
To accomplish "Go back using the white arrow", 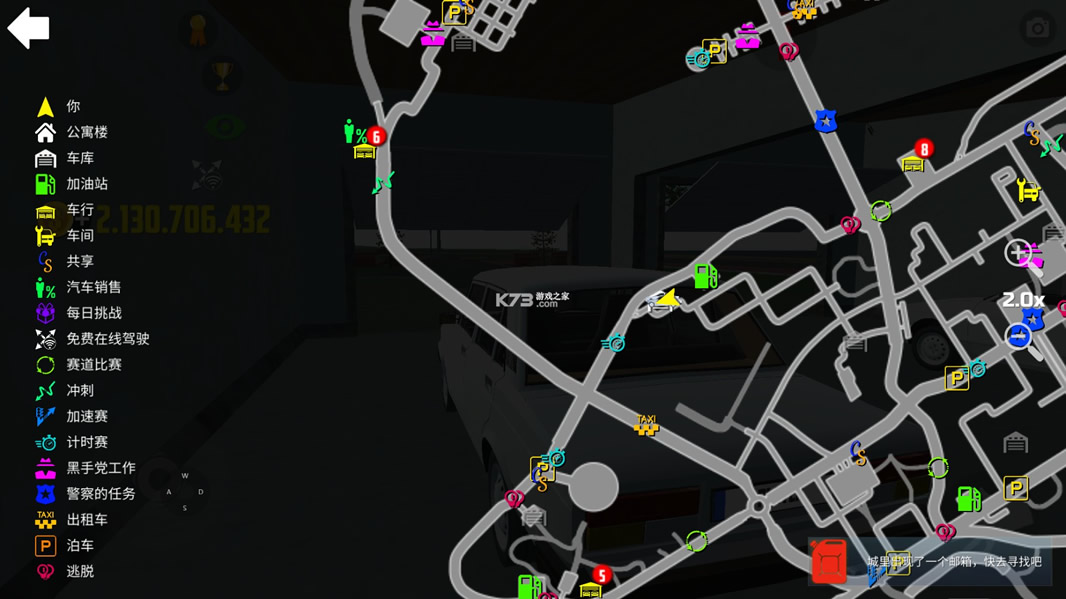I will [28, 28].
